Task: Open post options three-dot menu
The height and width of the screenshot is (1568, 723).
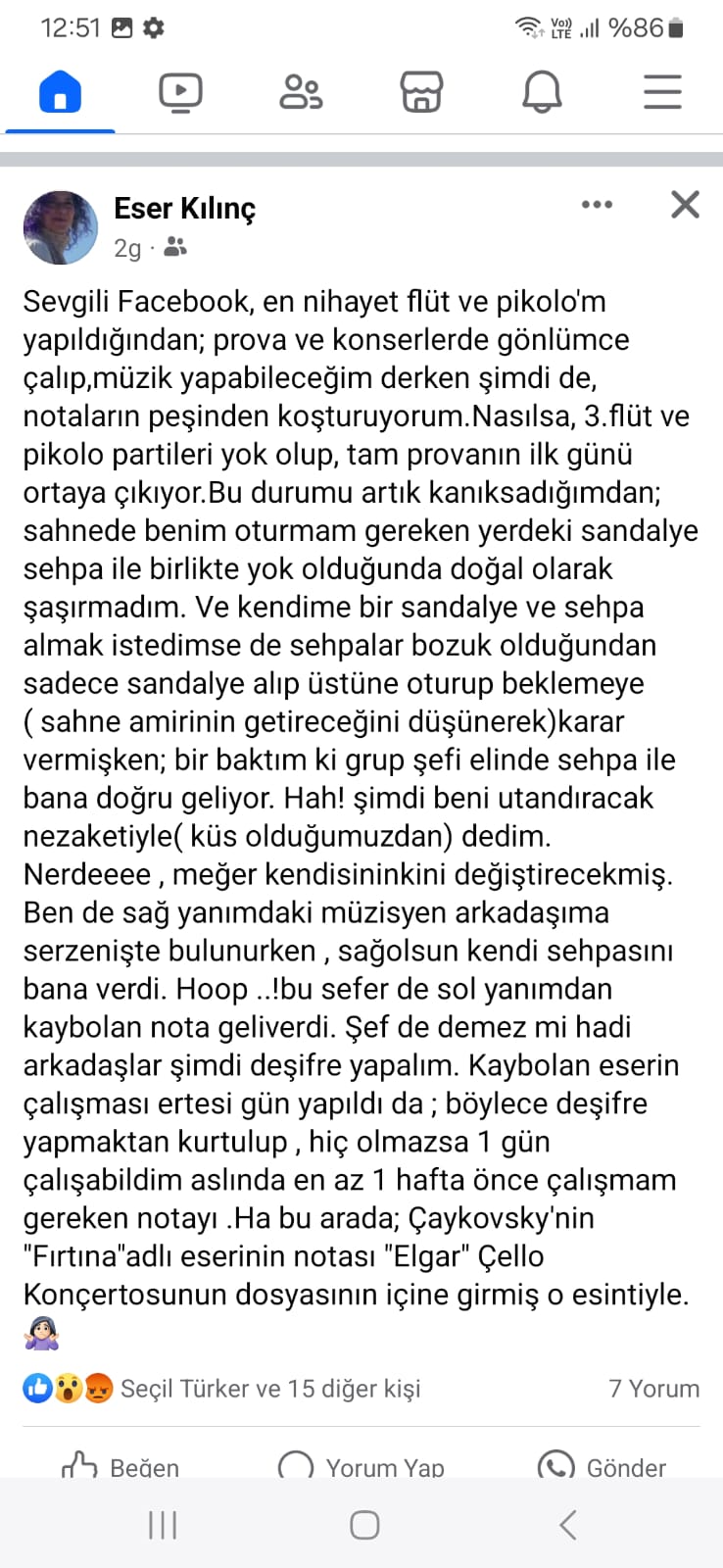Action: tap(597, 205)
